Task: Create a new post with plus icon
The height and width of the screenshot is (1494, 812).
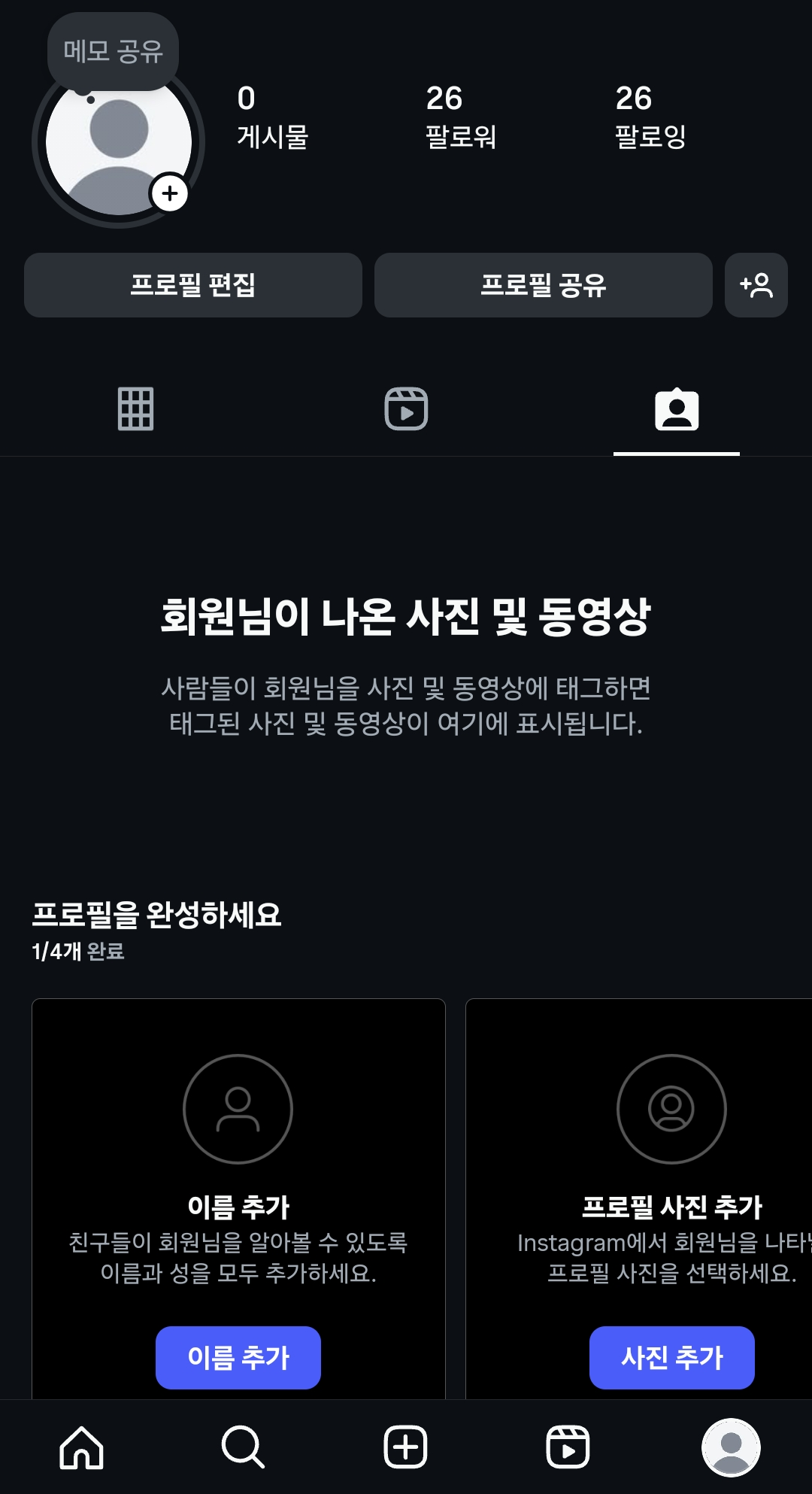Action: click(x=406, y=1447)
